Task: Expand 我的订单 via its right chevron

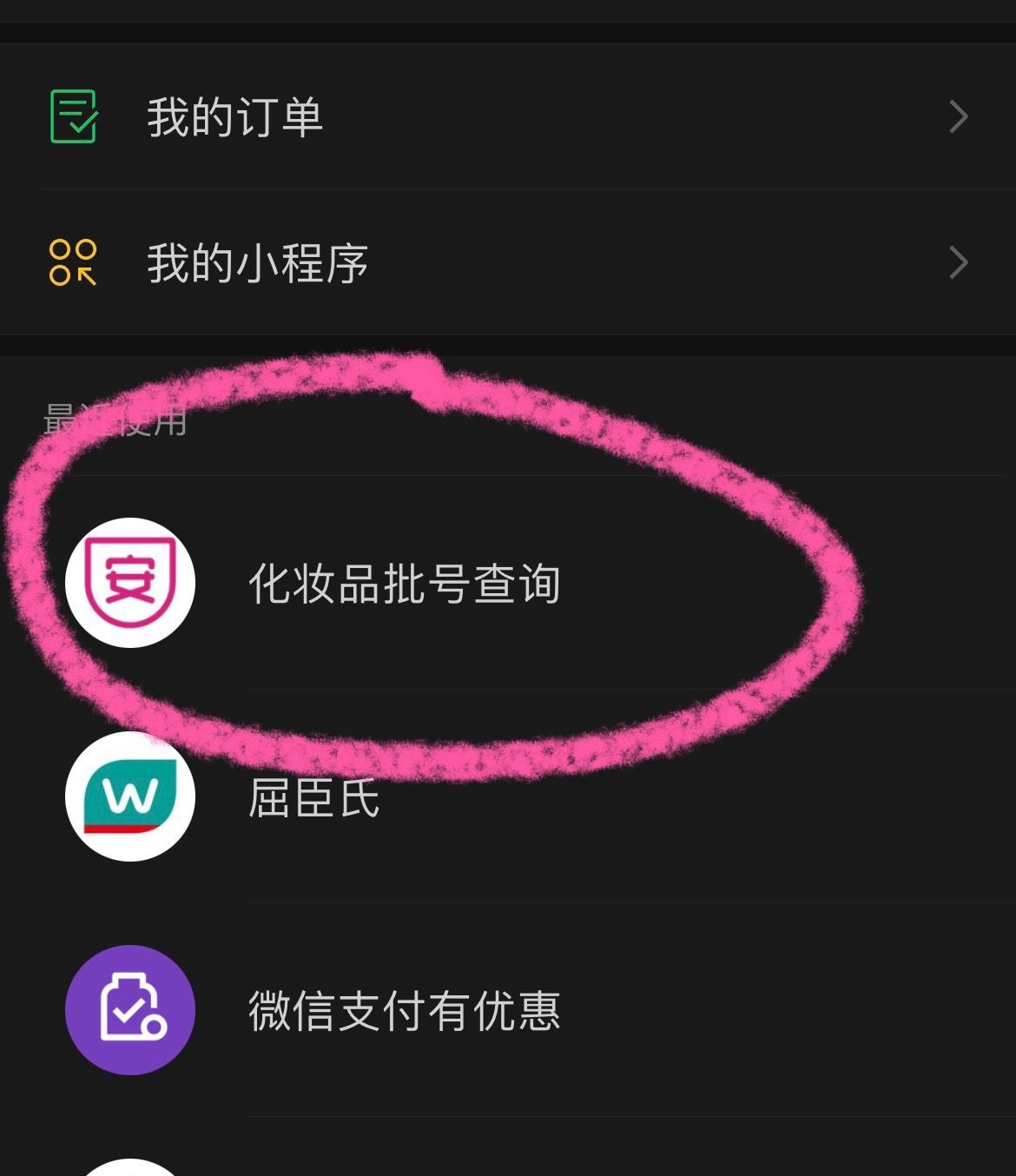Action: click(x=959, y=117)
